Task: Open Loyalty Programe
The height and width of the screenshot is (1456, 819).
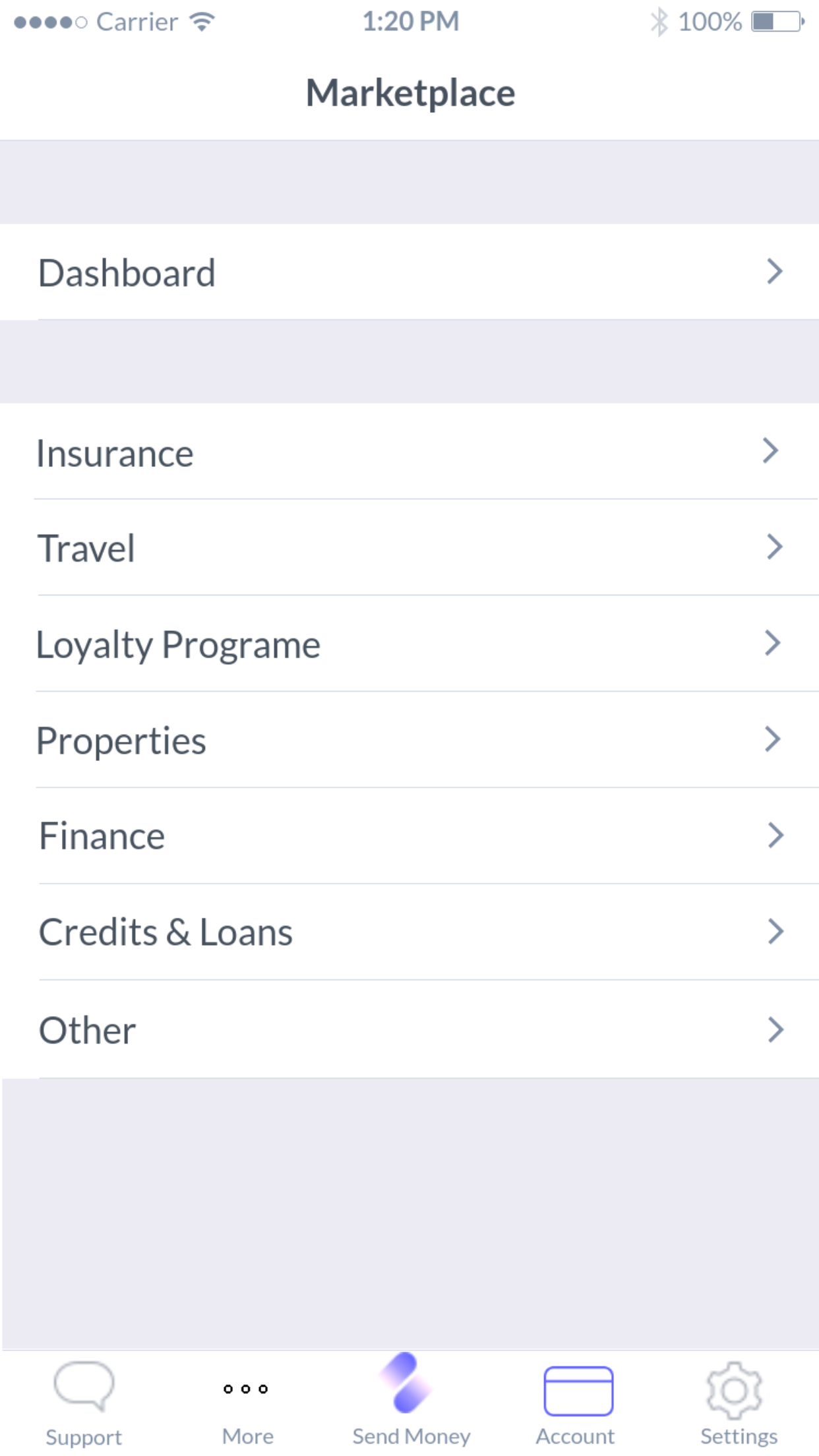Action: 409,644
